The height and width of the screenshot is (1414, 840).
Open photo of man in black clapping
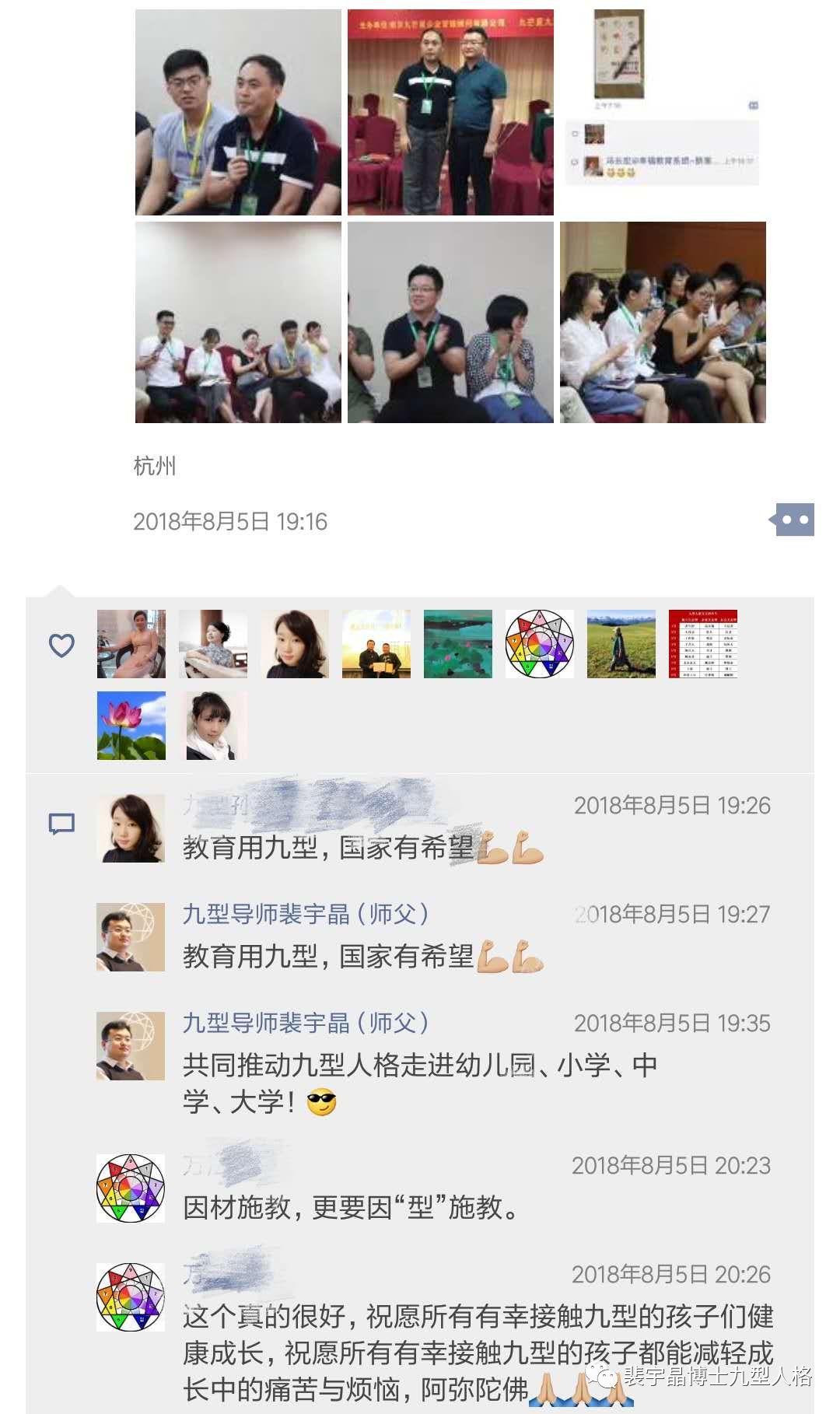450,322
